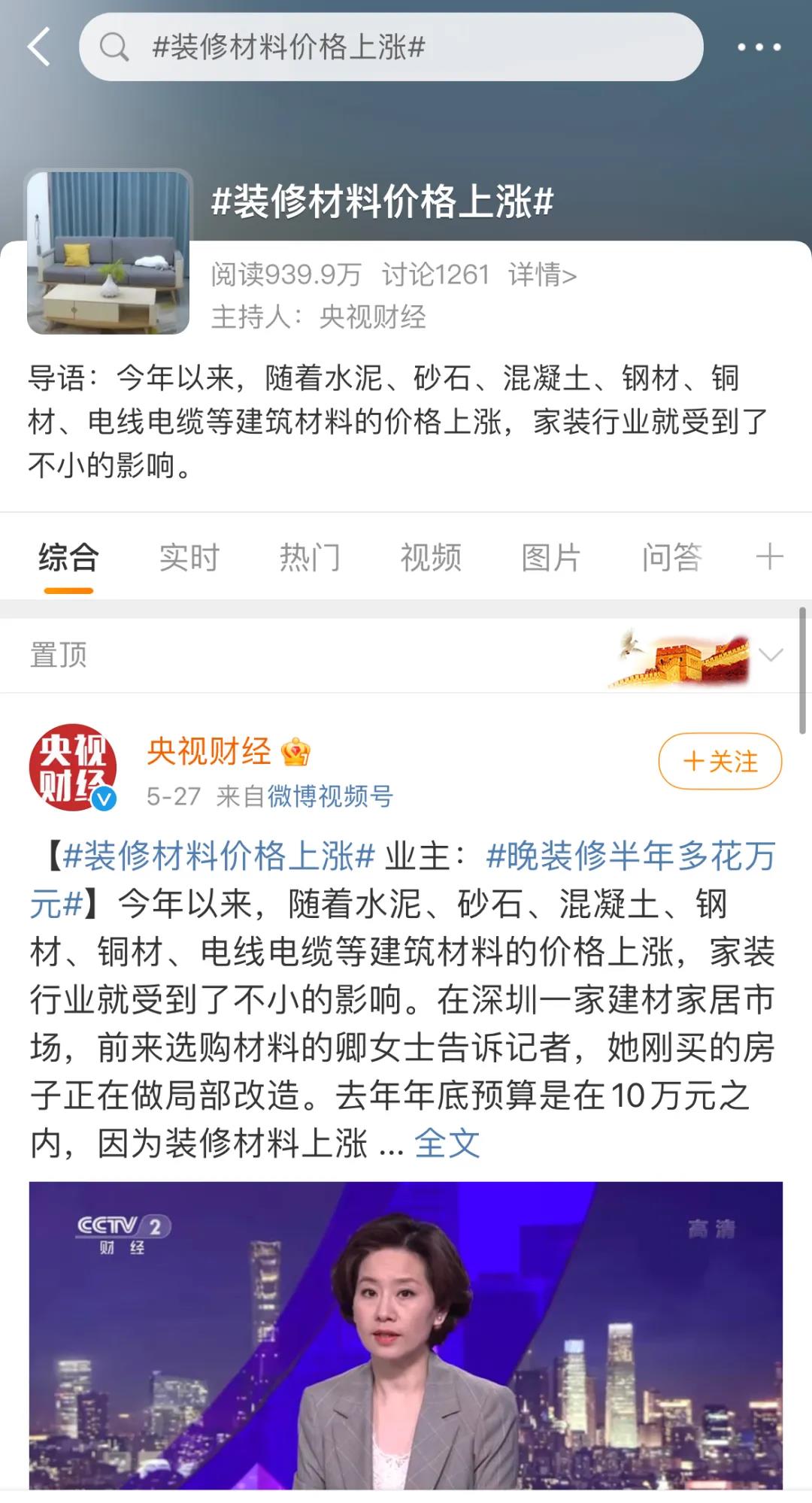
Task: Switch to the 问答 tab
Action: [671, 558]
